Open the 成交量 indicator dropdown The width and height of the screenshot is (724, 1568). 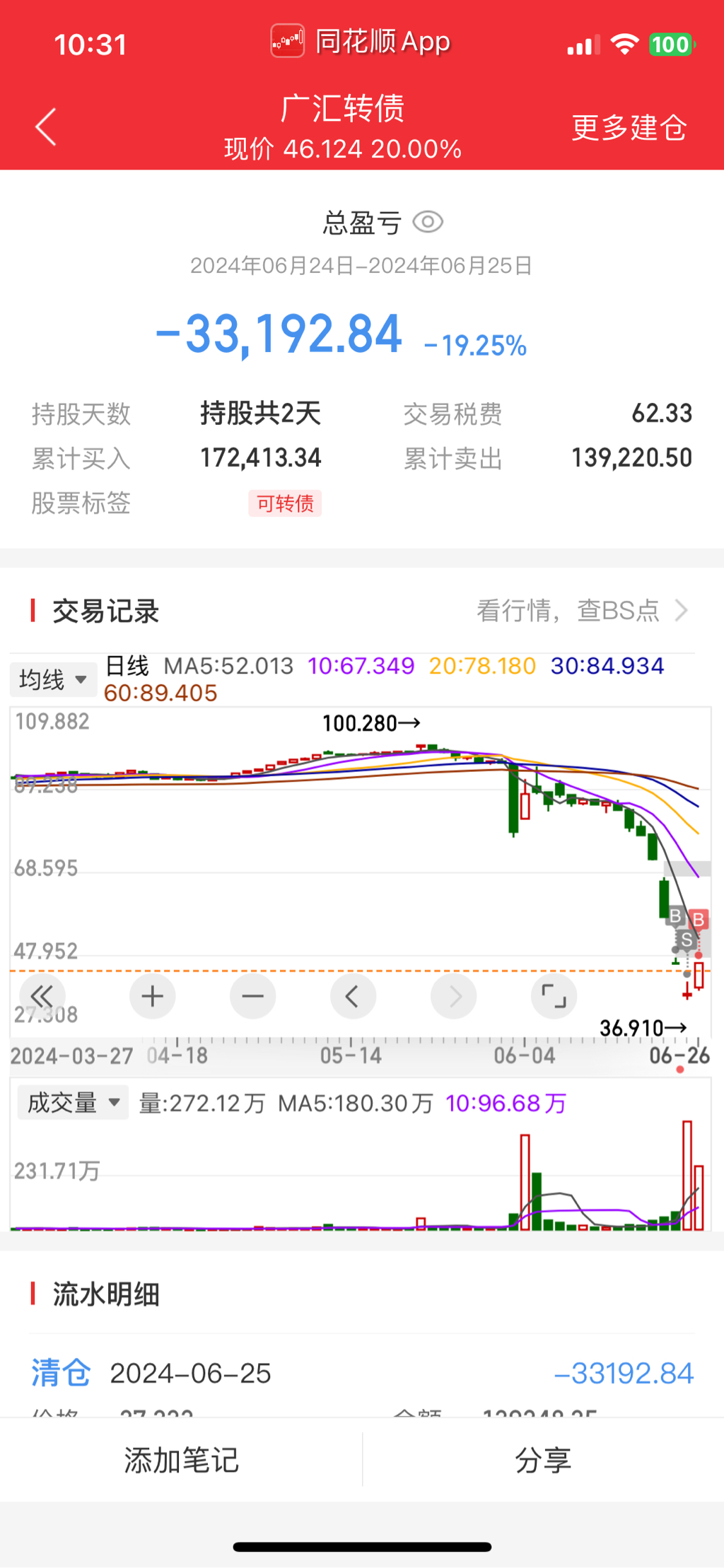[x=73, y=1103]
